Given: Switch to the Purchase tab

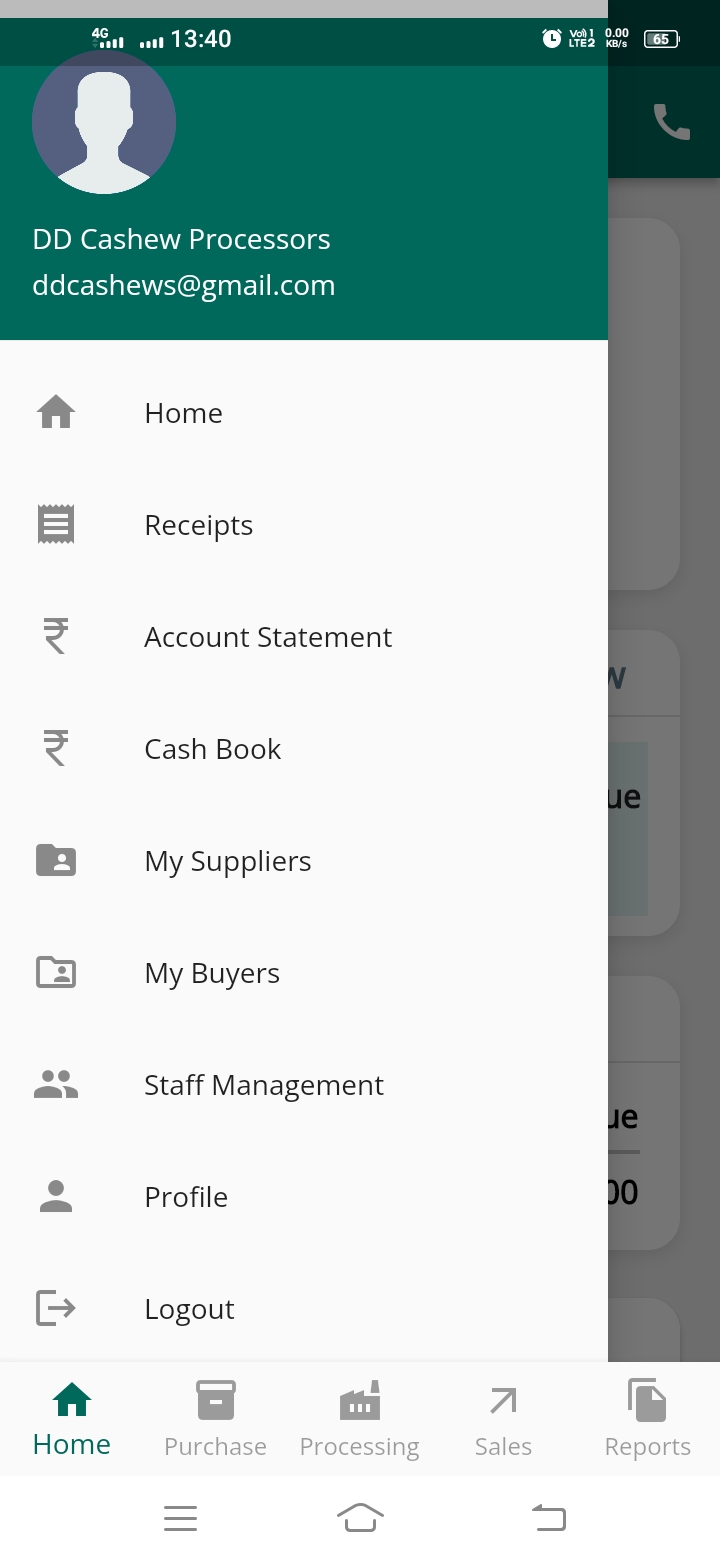Looking at the screenshot, I should tap(216, 1419).
